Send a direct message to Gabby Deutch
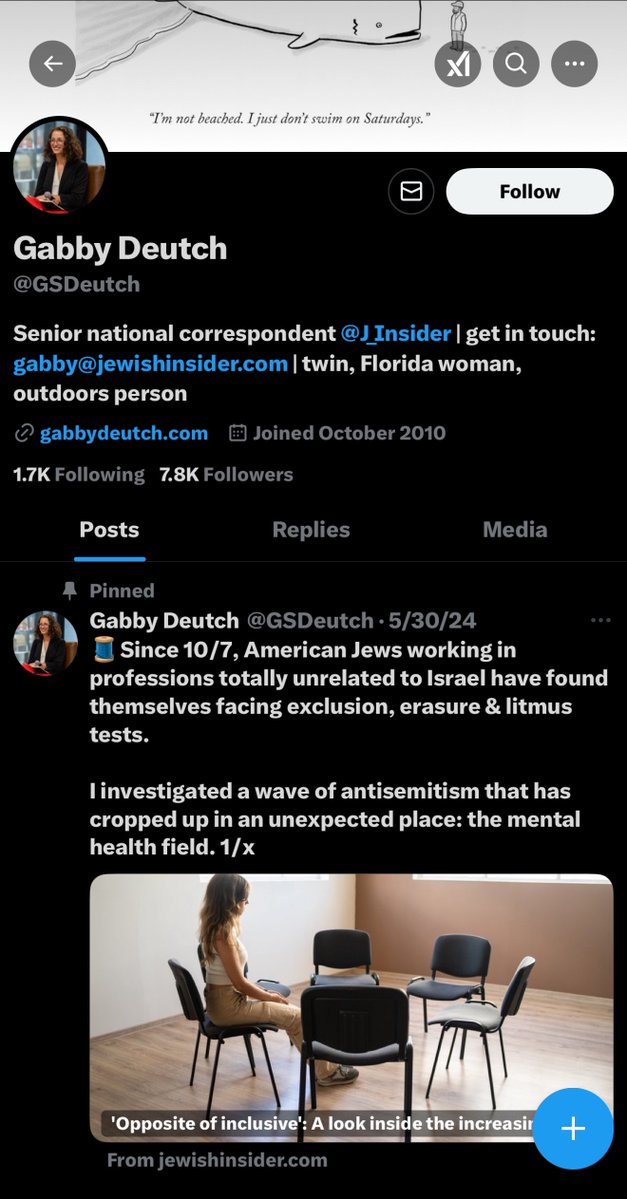Image resolution: width=627 pixels, height=1199 pixels. [x=411, y=191]
